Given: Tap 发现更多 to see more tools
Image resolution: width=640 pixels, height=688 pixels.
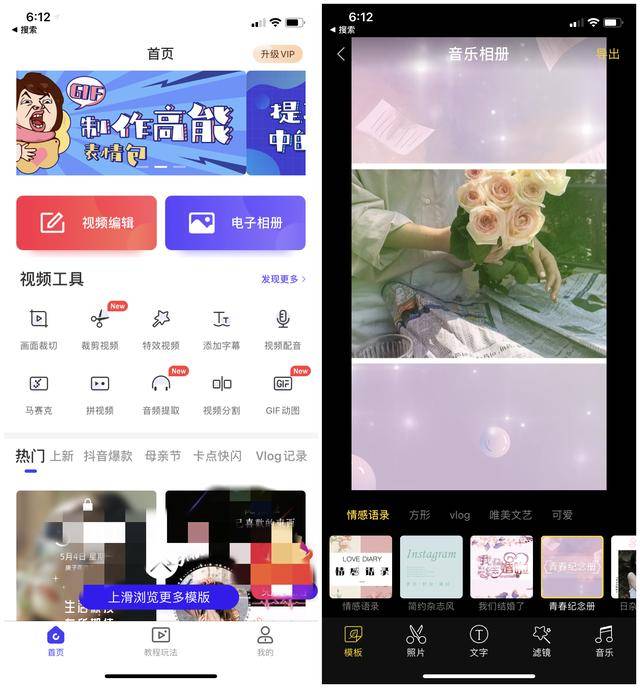Looking at the screenshot, I should pyautogui.click(x=283, y=279).
